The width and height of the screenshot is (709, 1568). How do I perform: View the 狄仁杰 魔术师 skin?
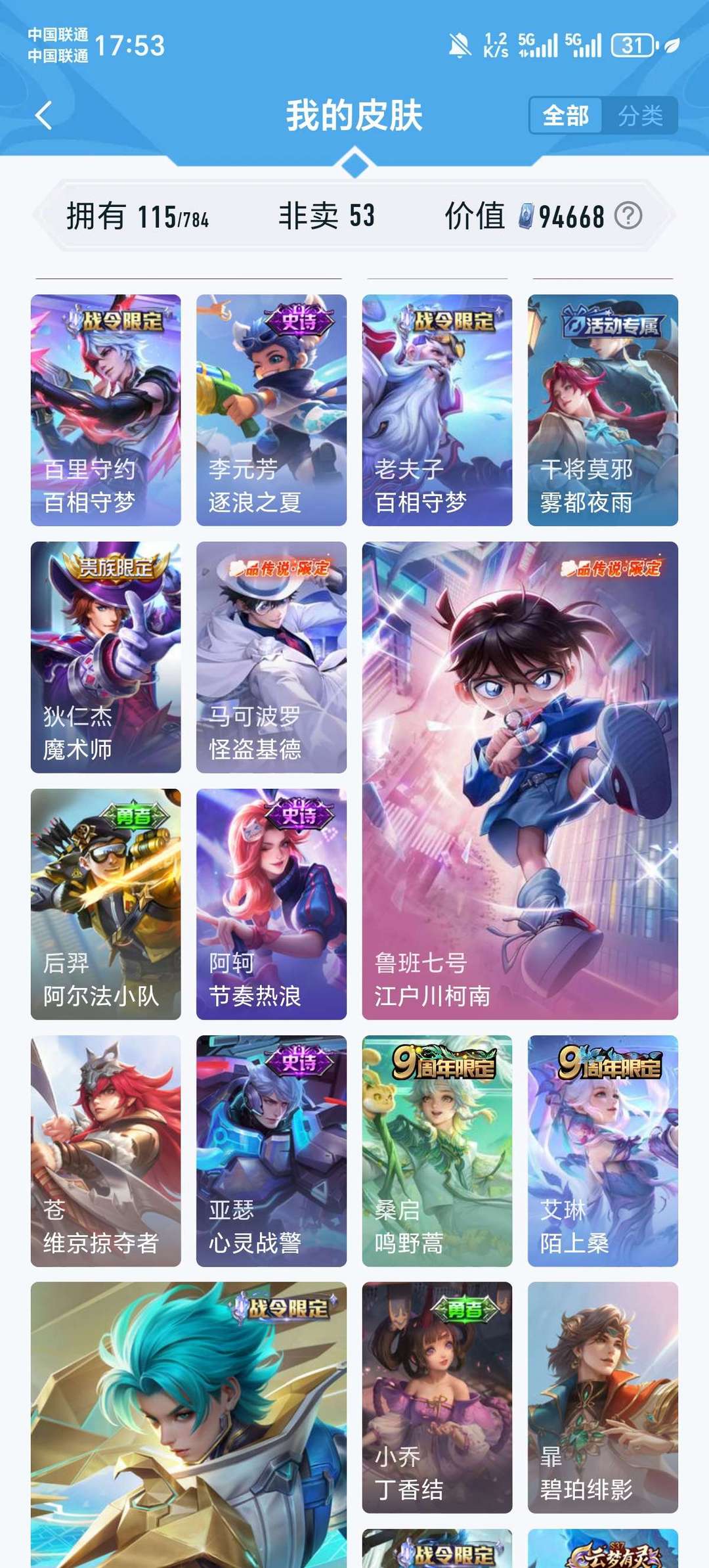[106, 657]
